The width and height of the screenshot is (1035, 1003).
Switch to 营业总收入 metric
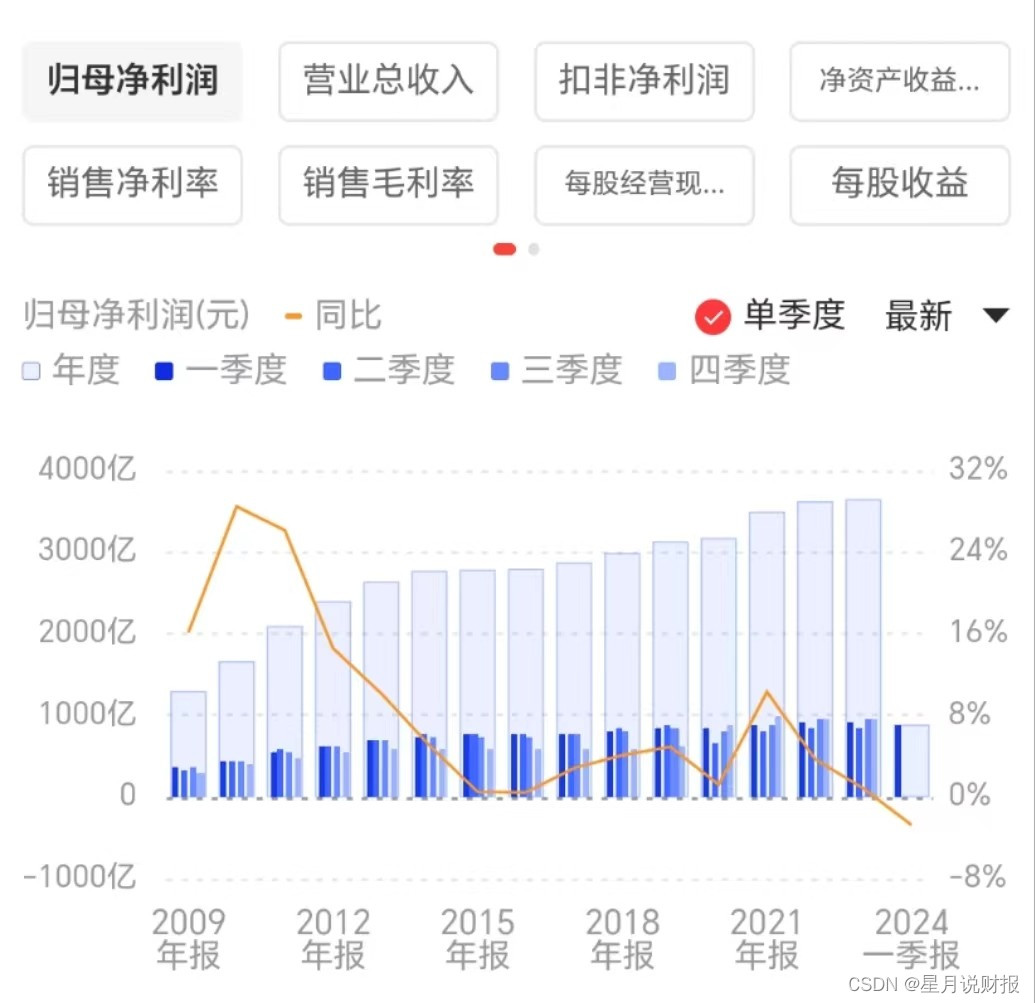(x=388, y=81)
